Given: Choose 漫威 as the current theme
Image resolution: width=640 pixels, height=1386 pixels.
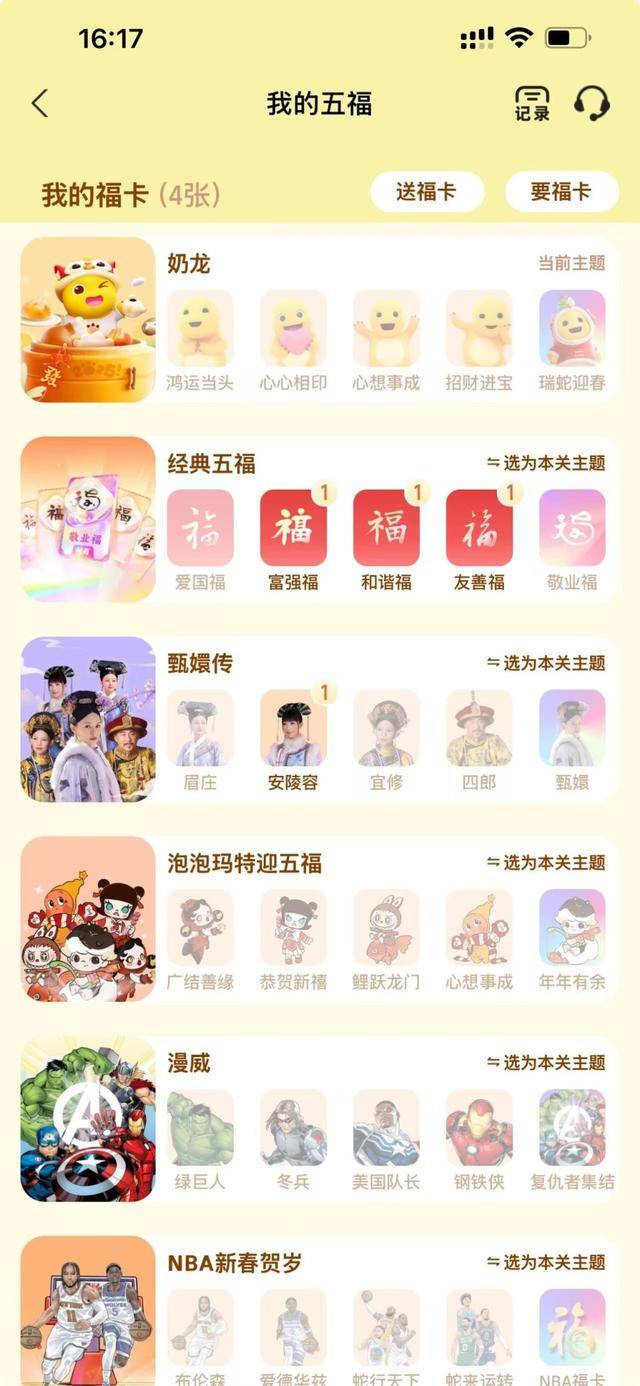Looking at the screenshot, I should coord(546,1062).
